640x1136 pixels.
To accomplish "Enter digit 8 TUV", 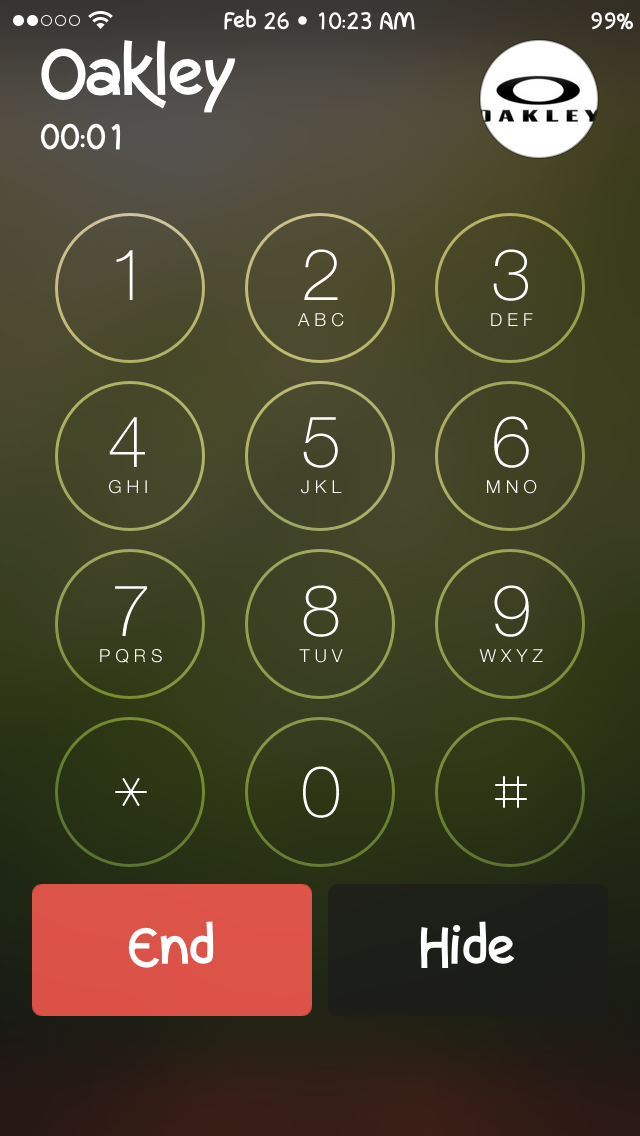I will [x=320, y=624].
